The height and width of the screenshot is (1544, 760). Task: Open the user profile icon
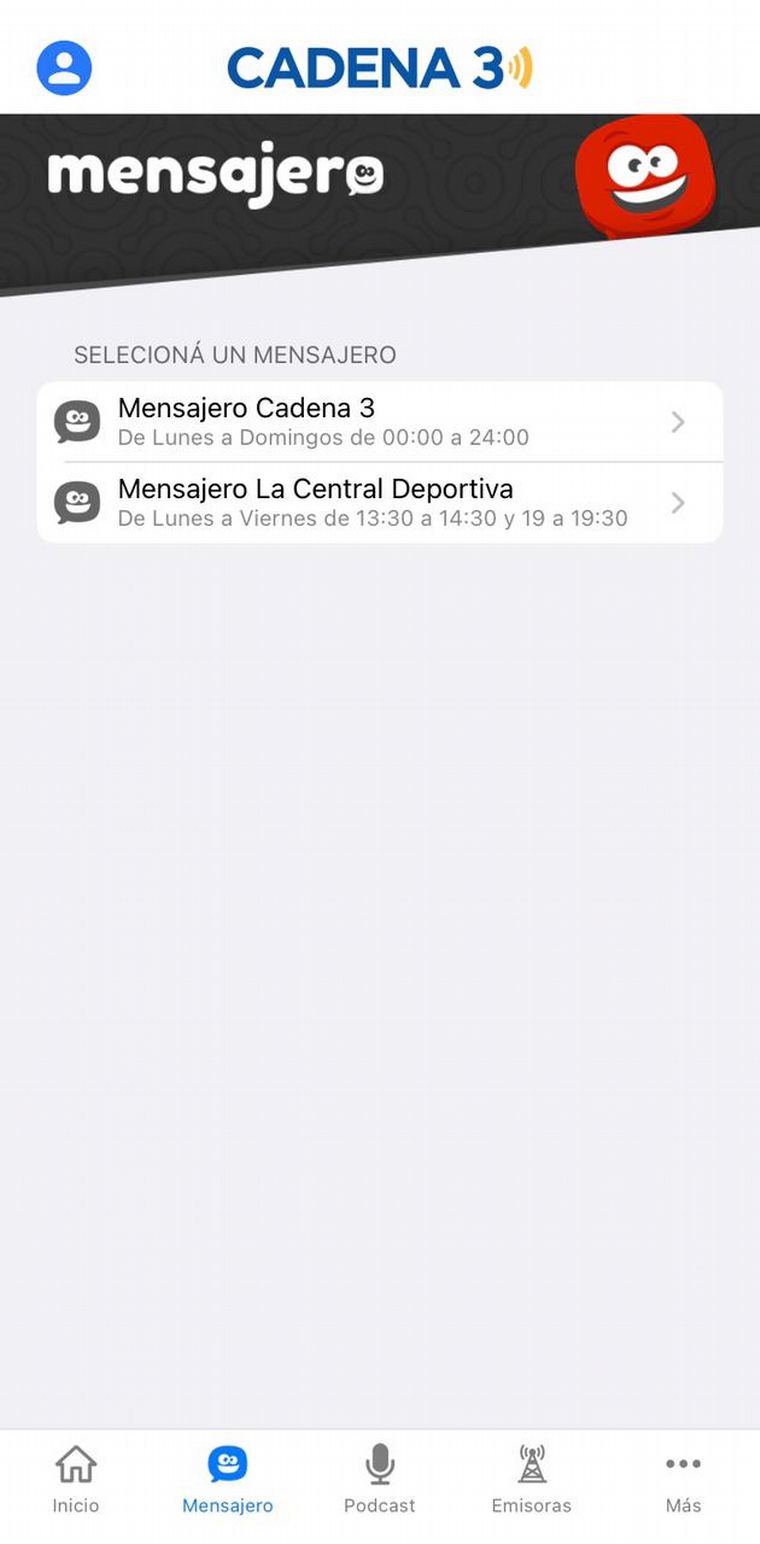64,68
